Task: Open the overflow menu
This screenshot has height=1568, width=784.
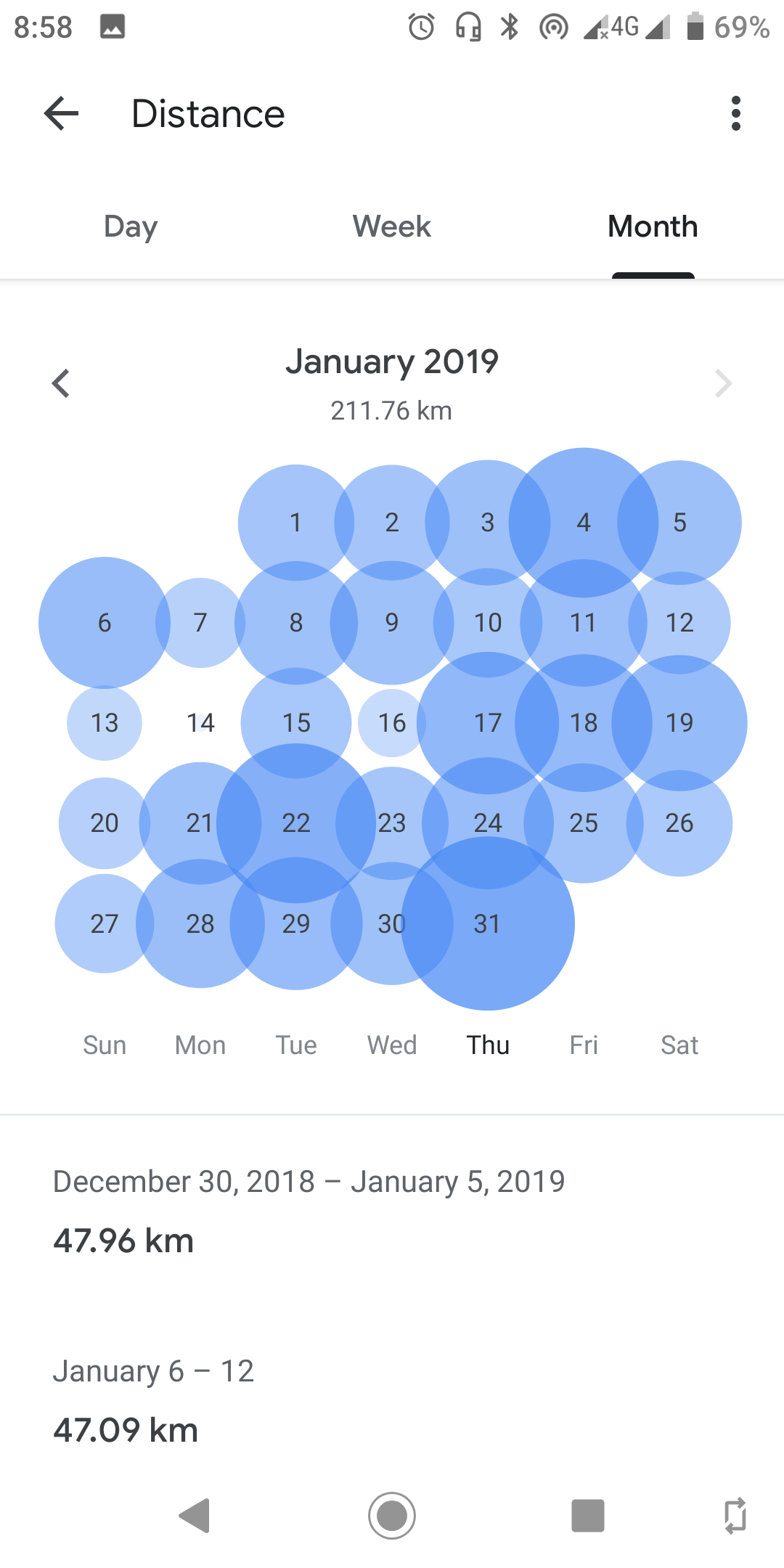Action: point(735,113)
